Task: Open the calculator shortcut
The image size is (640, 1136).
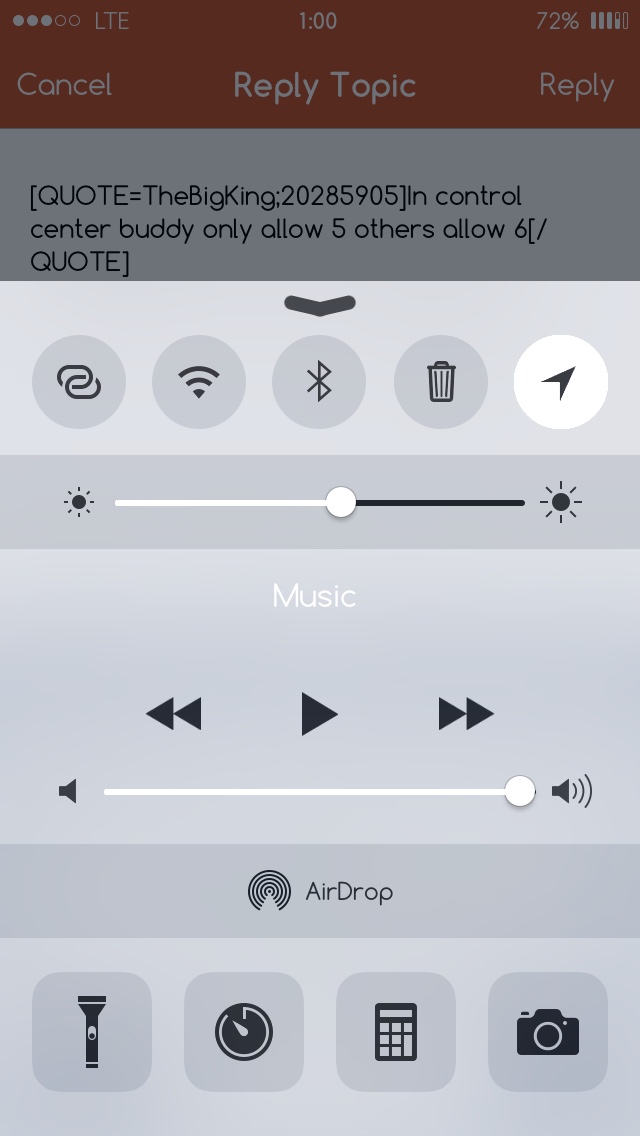Action: point(396,1032)
